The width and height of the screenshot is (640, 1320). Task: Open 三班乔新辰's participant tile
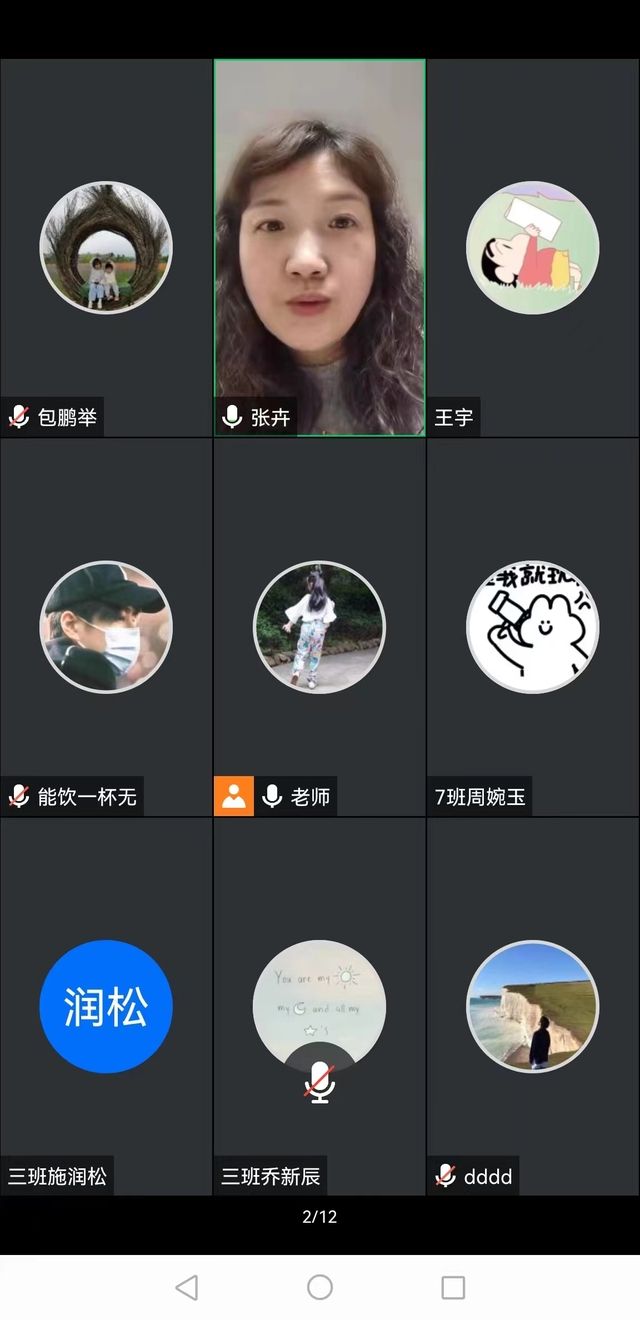[320, 1006]
